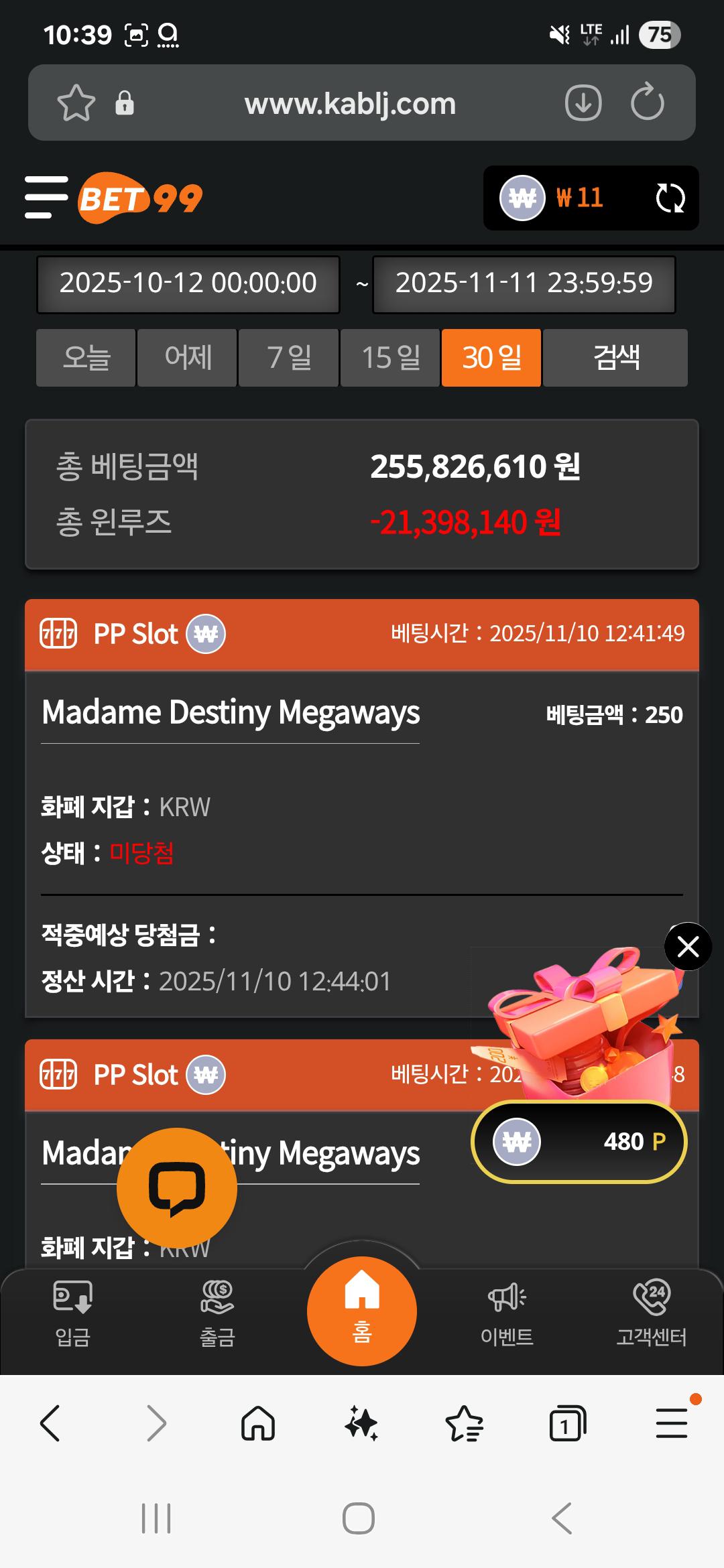The width and height of the screenshot is (724, 1568).
Task: Dismiss the gift box popup
Action: (x=688, y=947)
